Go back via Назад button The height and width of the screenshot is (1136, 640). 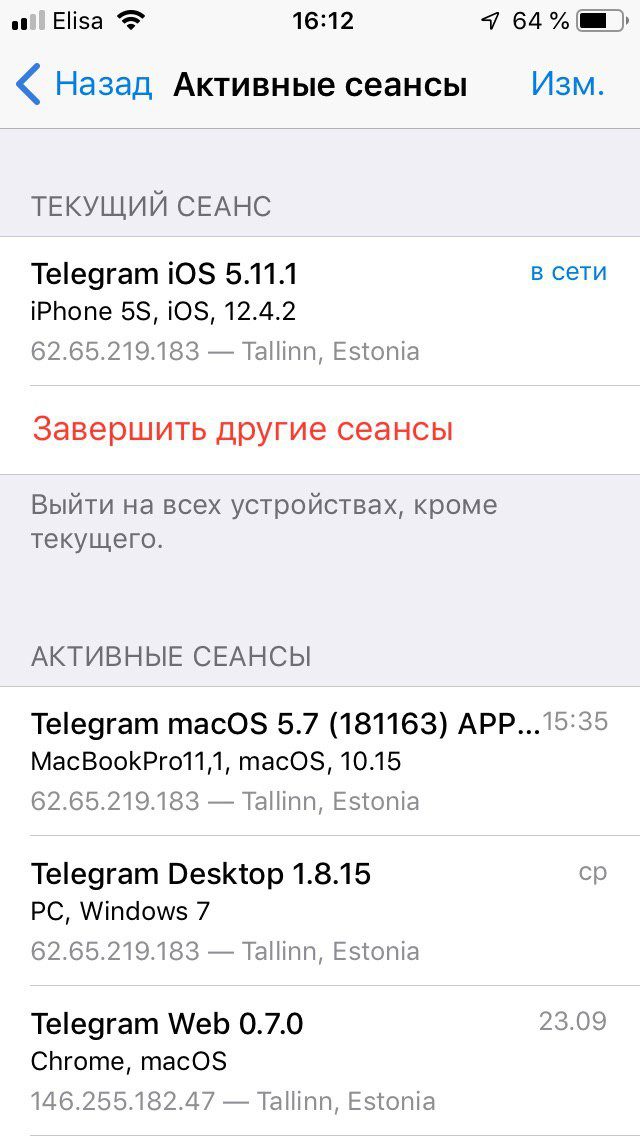(85, 84)
